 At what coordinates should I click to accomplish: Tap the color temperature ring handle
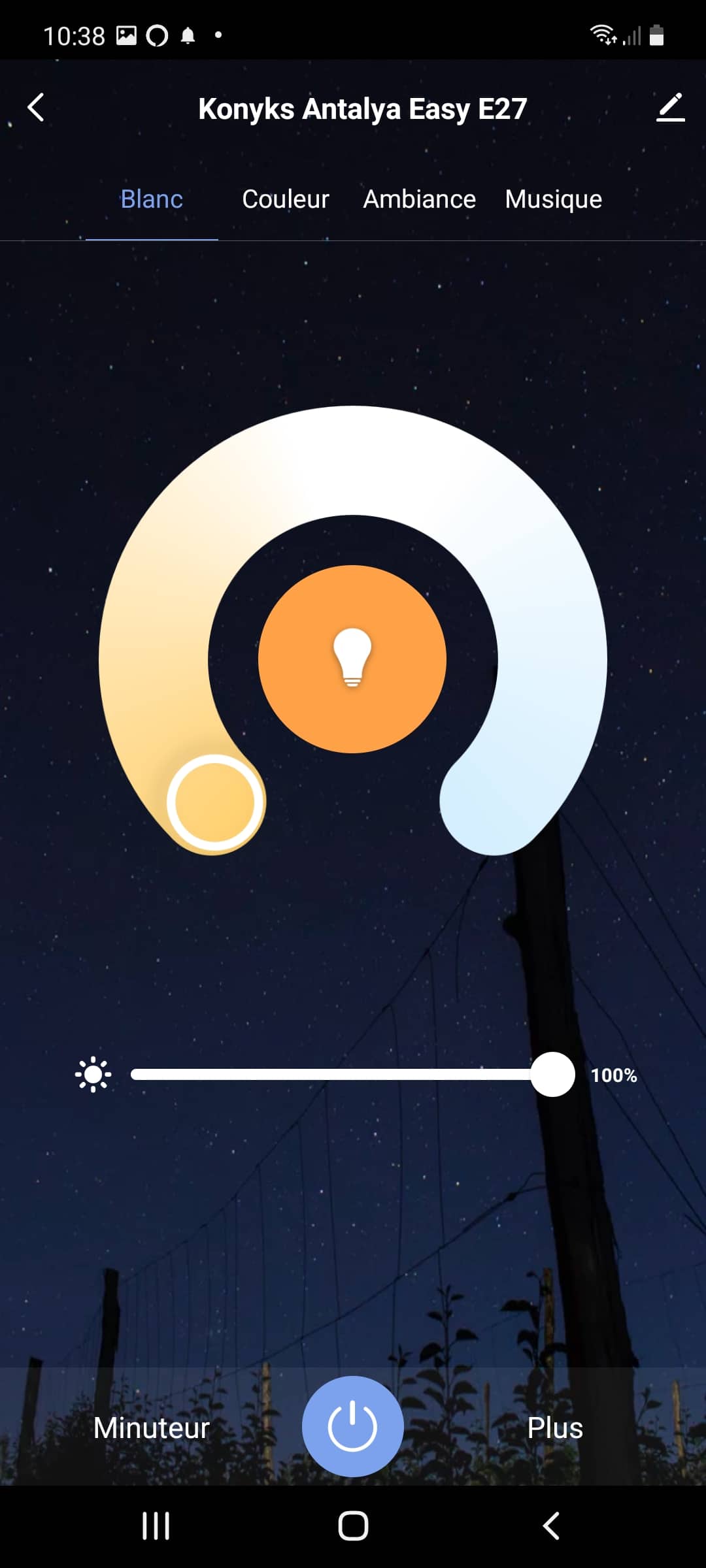[215, 802]
